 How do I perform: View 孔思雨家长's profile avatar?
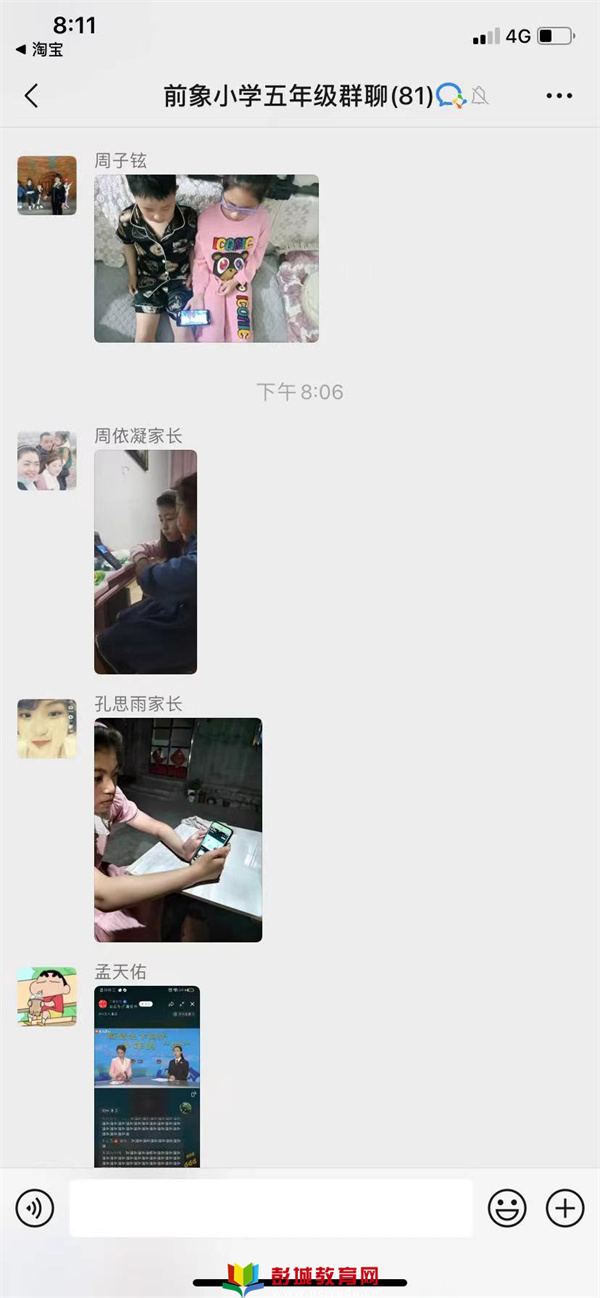(47, 729)
